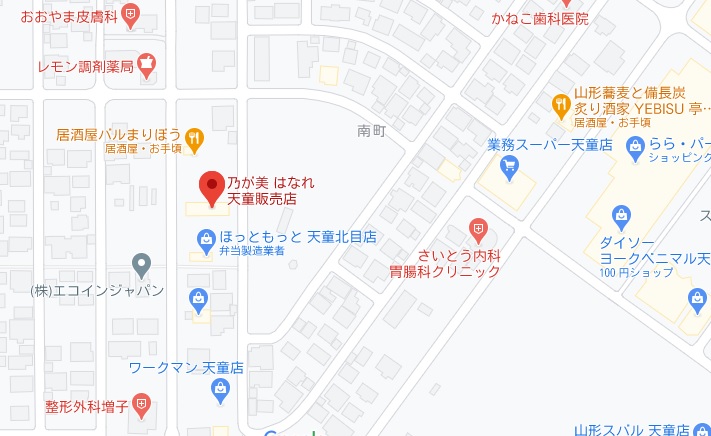Tap the 整形外科増子 clinic marker
The image size is (711, 436).
[142, 406]
